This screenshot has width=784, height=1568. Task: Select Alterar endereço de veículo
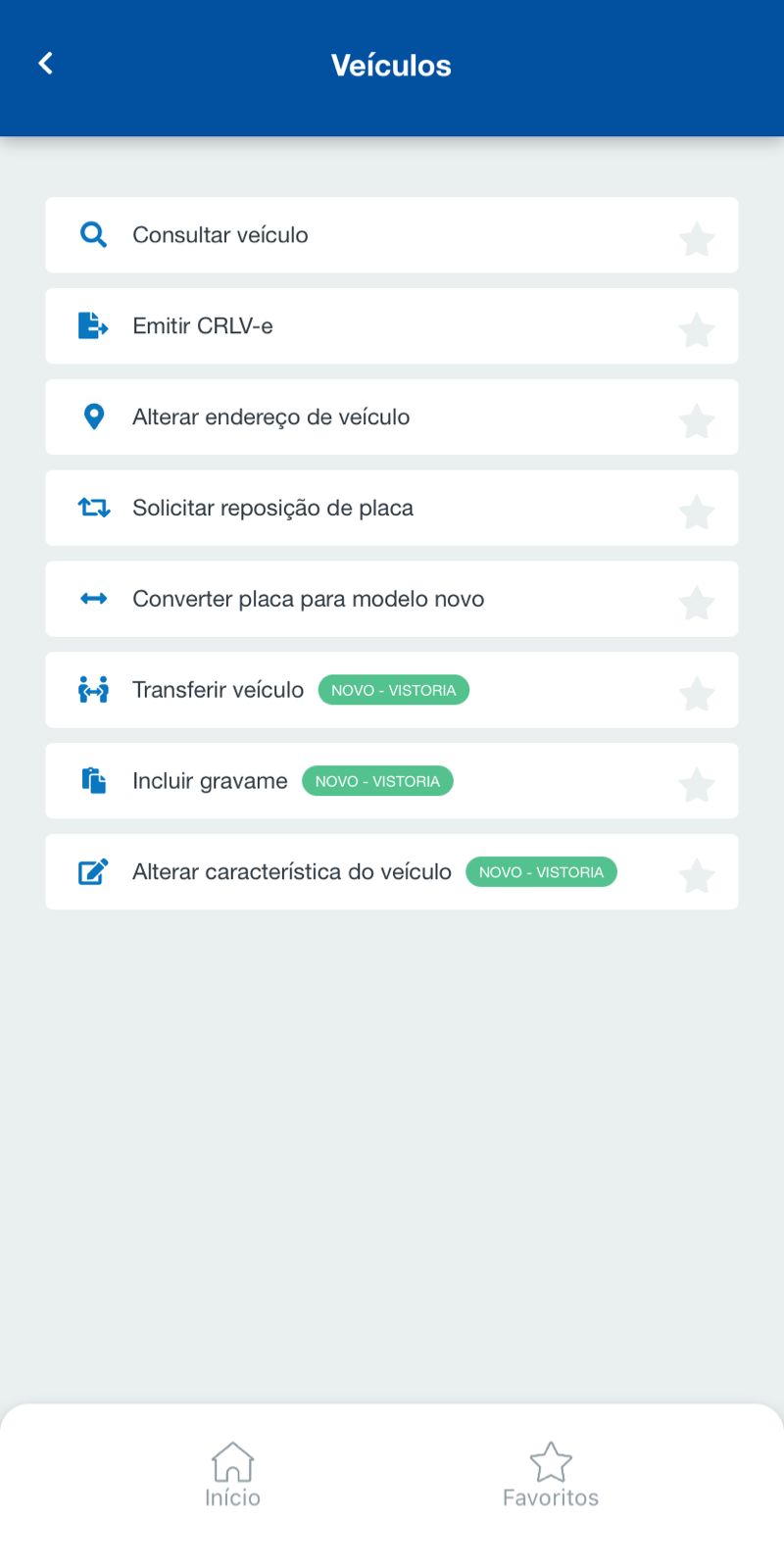391,417
